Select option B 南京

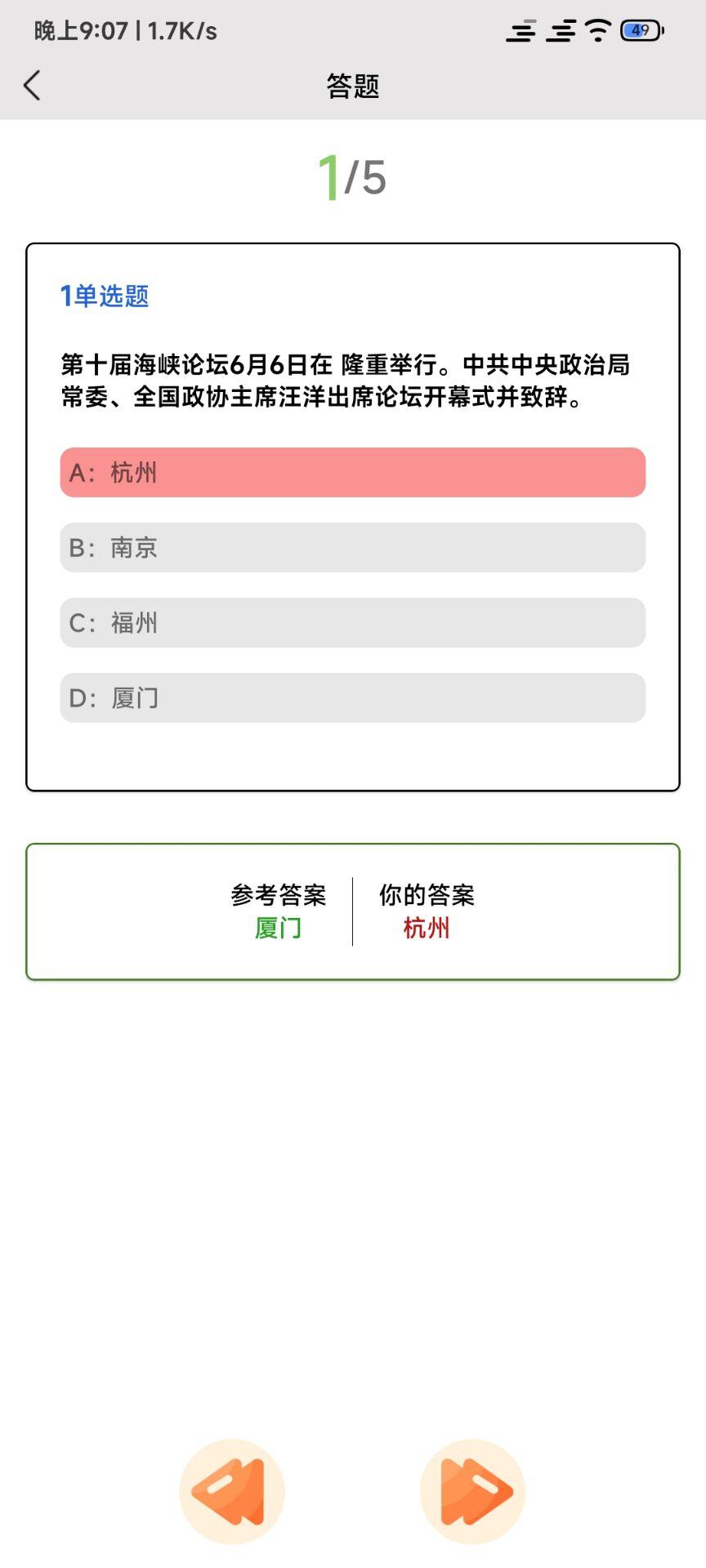coord(352,548)
